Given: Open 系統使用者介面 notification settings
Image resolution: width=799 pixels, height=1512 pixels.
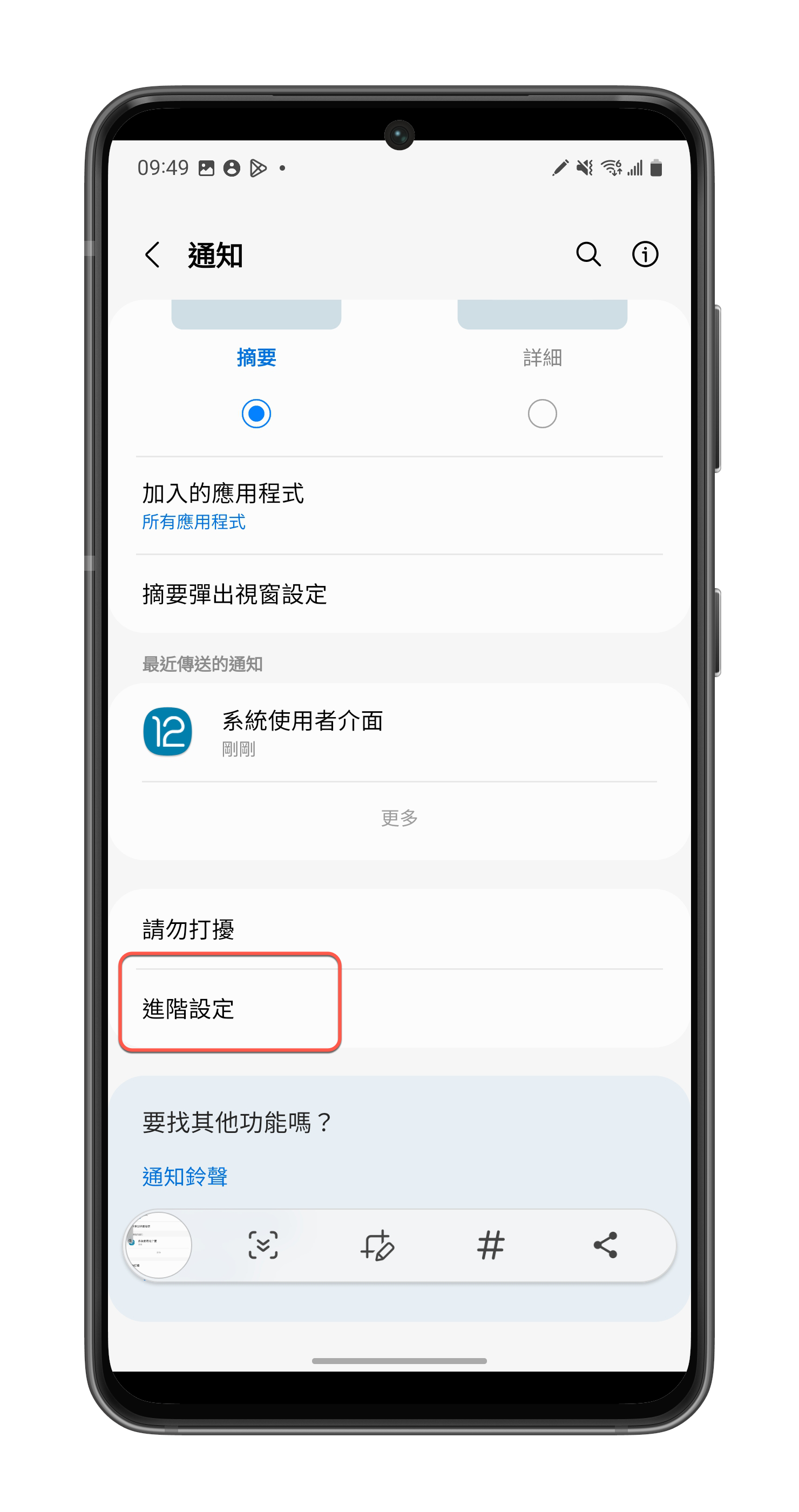Looking at the screenshot, I should [x=399, y=732].
